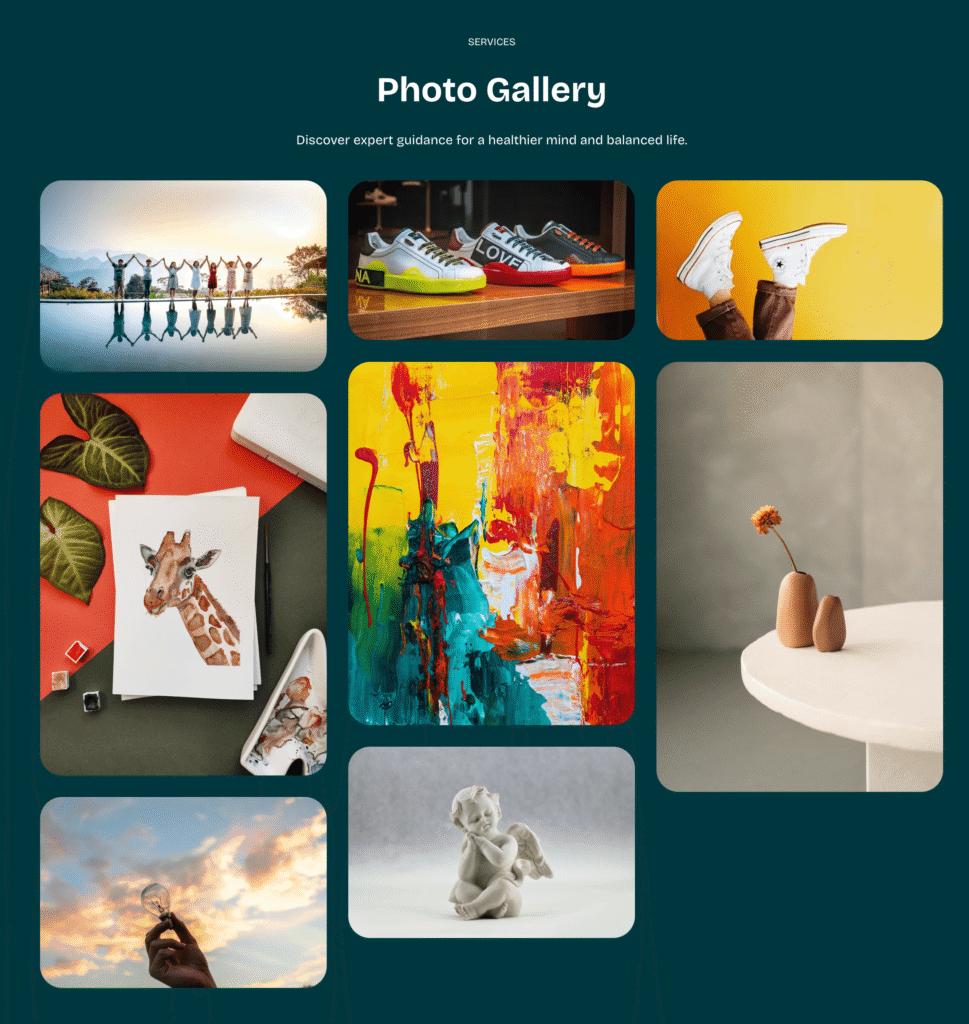
Task: Open the white high-top shoes photo
Action: [x=799, y=260]
